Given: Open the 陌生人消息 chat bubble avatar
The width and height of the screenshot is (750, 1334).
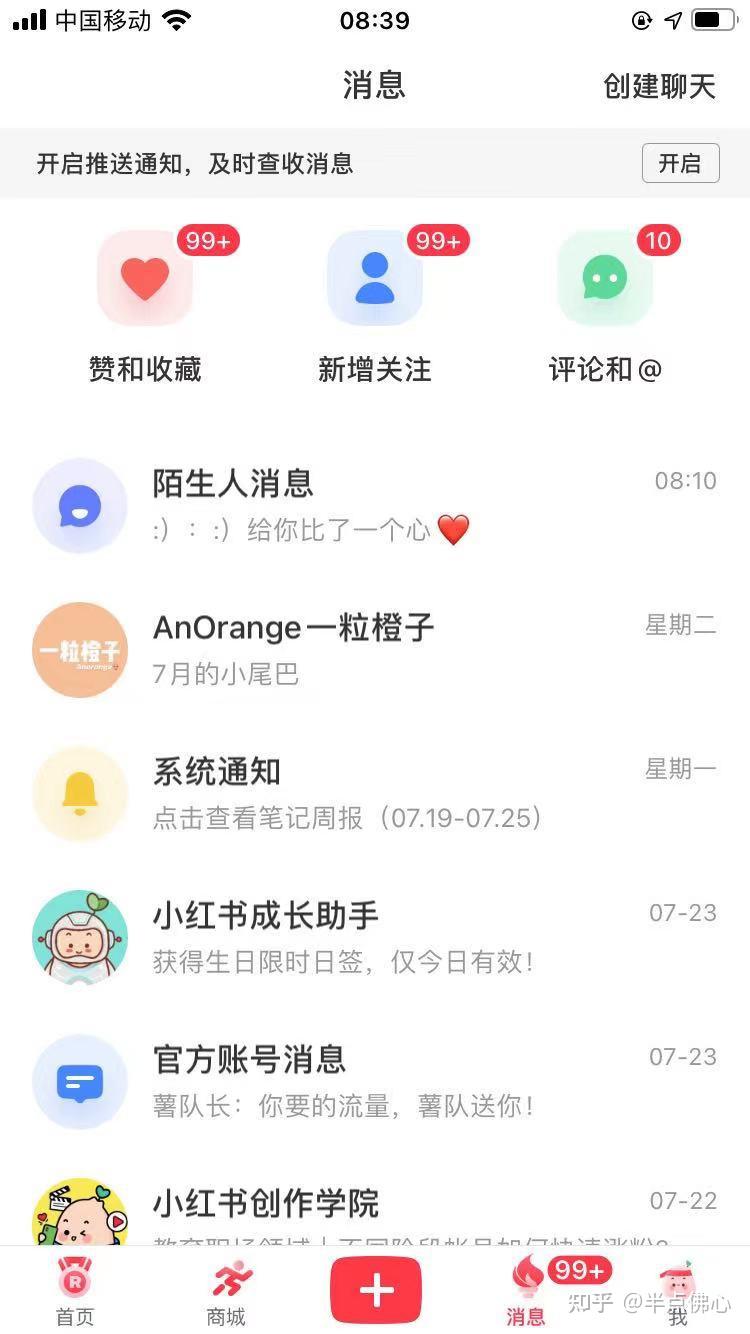Looking at the screenshot, I should click(80, 505).
